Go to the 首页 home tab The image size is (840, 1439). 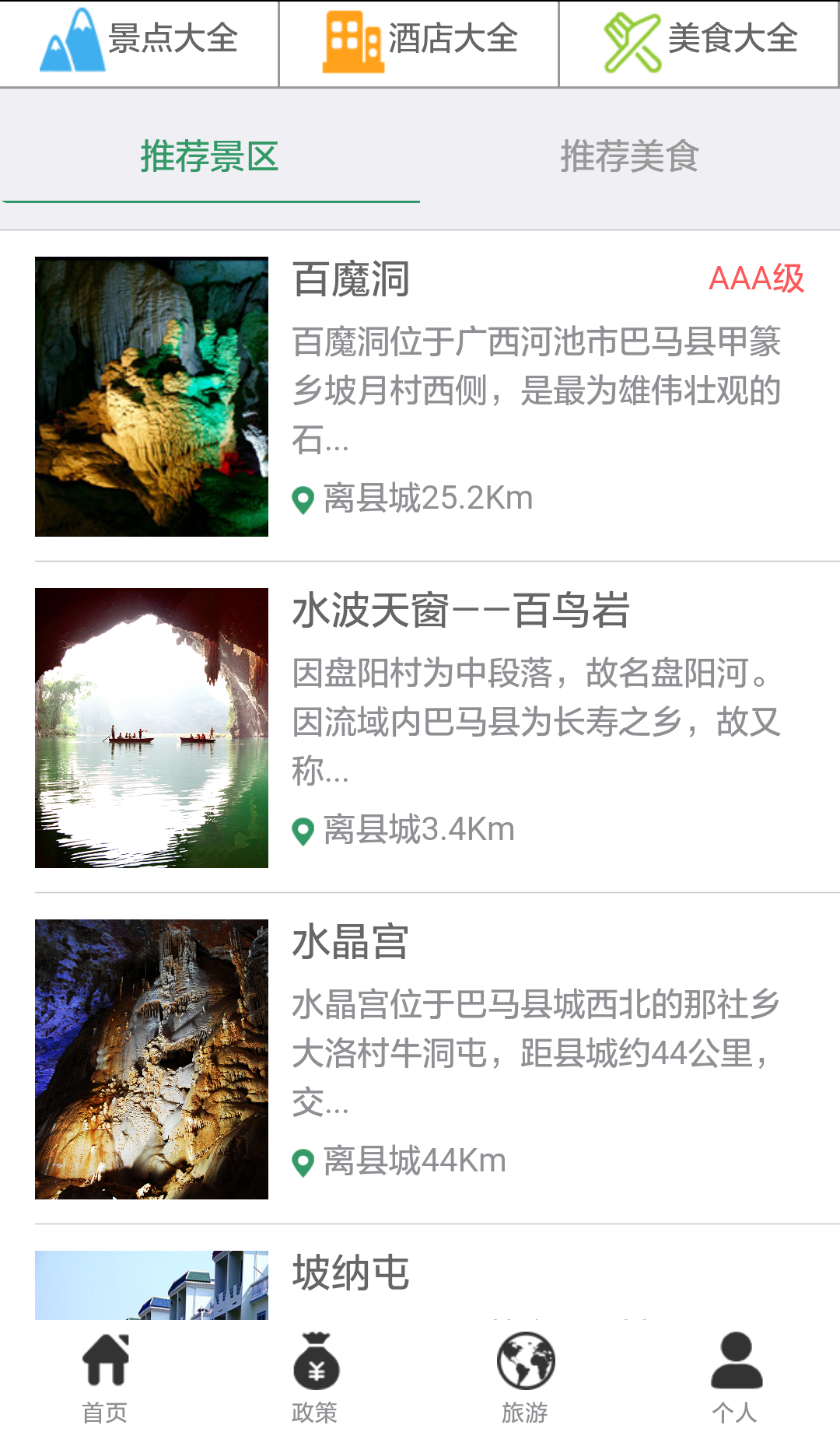click(105, 1378)
